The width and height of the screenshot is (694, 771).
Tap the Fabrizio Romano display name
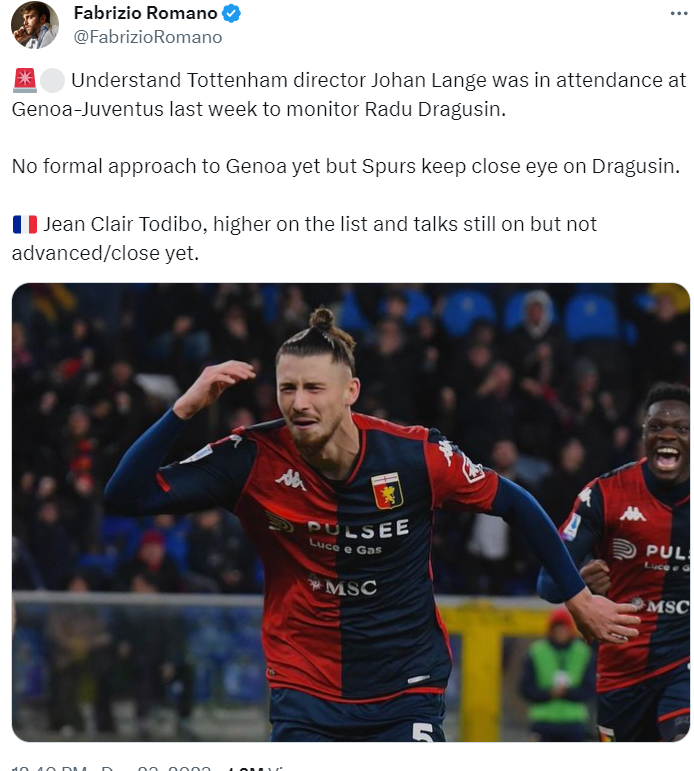[144, 14]
